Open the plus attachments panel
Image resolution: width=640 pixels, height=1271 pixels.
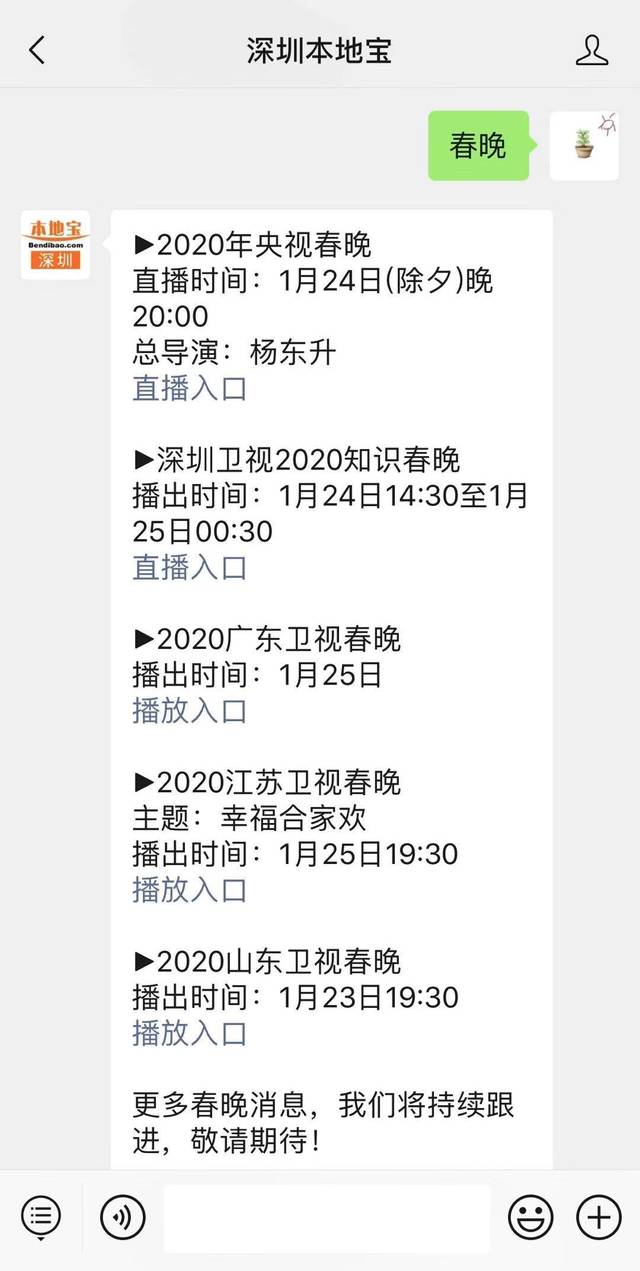click(x=598, y=1217)
